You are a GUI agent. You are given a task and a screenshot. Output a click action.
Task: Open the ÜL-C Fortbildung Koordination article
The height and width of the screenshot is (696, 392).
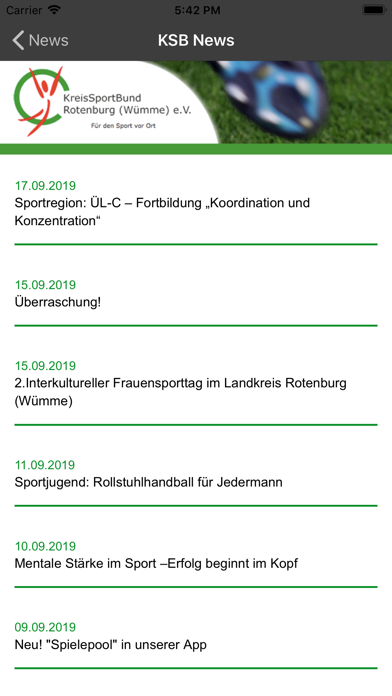pos(196,203)
